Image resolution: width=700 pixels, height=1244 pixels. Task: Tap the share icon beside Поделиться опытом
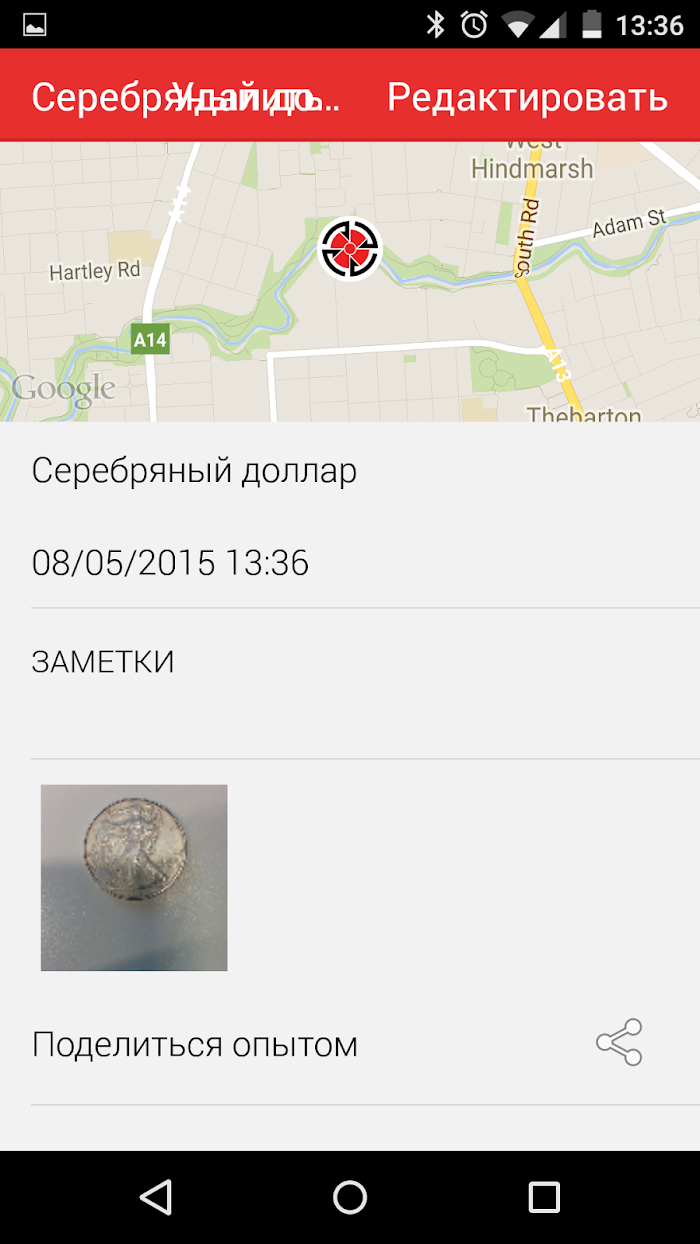coord(619,1042)
